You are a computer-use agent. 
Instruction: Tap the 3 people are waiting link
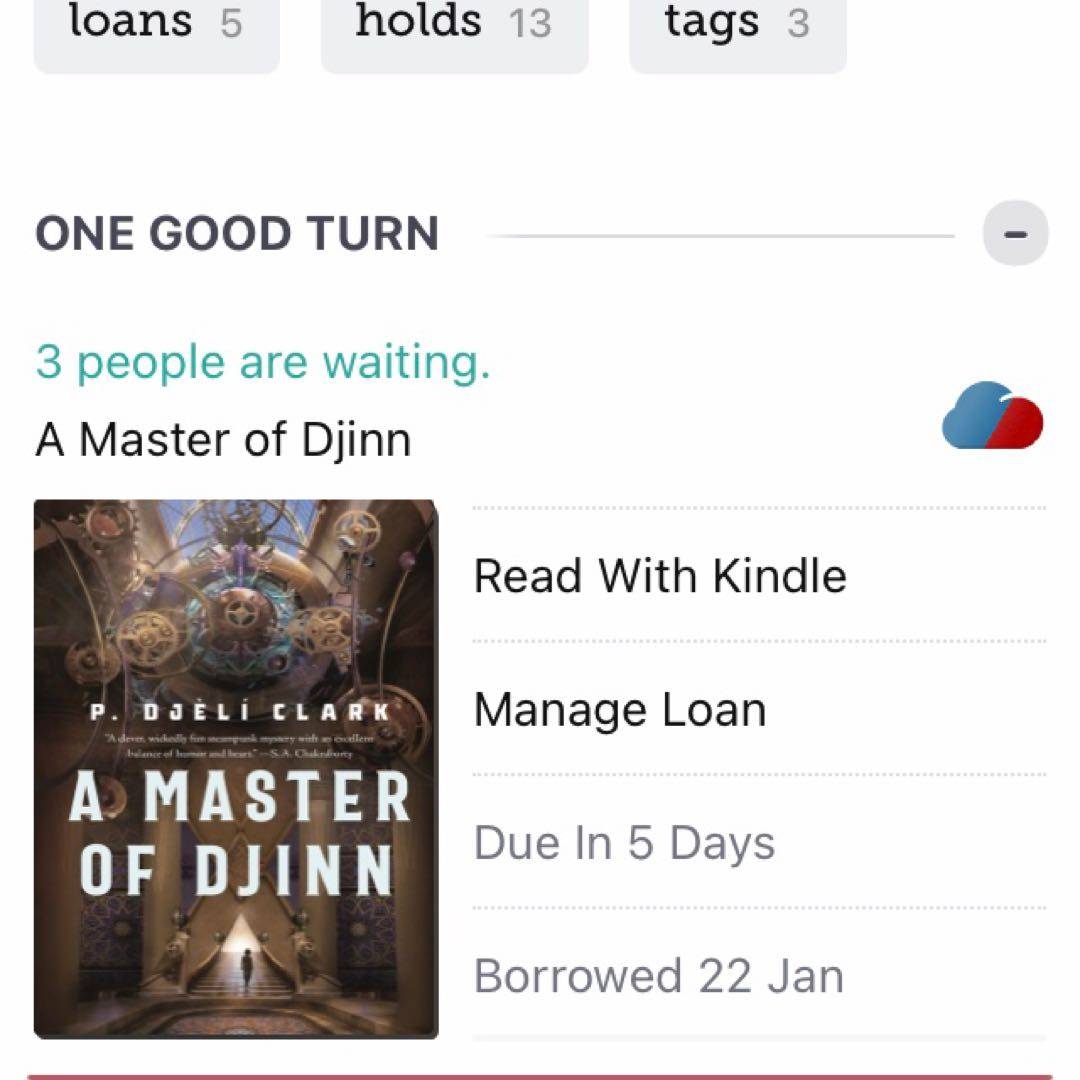(263, 362)
